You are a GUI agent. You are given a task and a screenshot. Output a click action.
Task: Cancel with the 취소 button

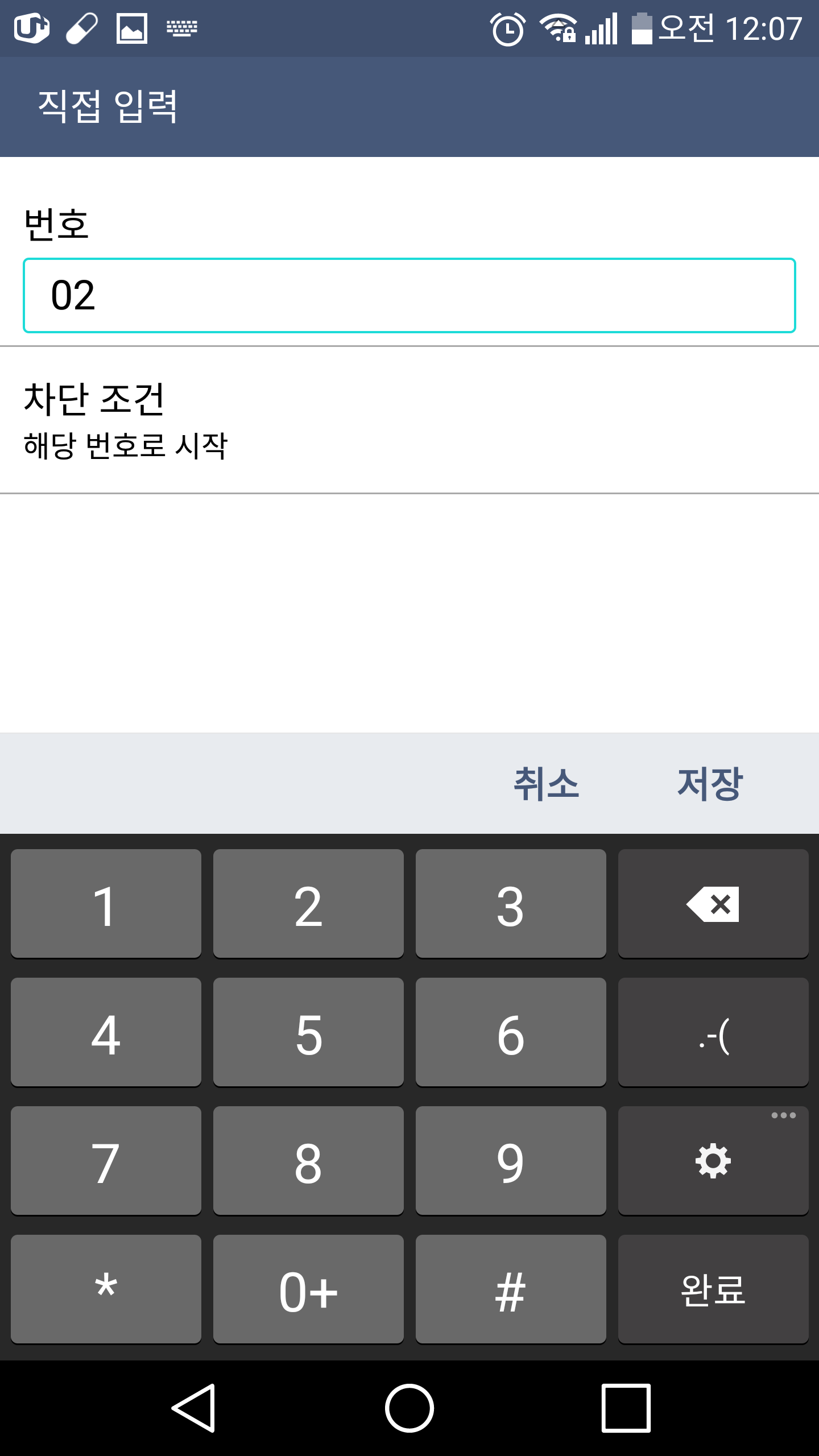pos(546,784)
